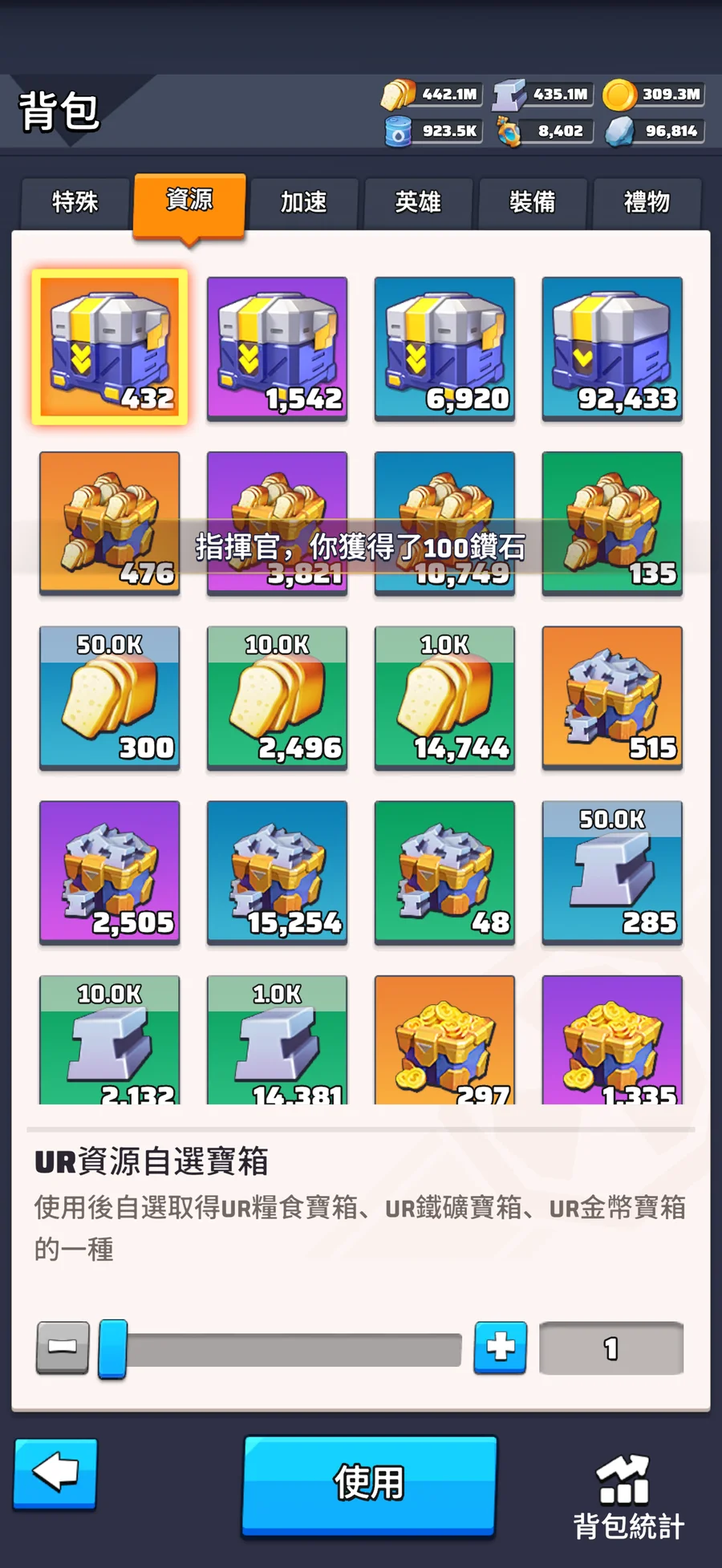
Task: Increase quantity with the plus button
Action: [500, 1347]
